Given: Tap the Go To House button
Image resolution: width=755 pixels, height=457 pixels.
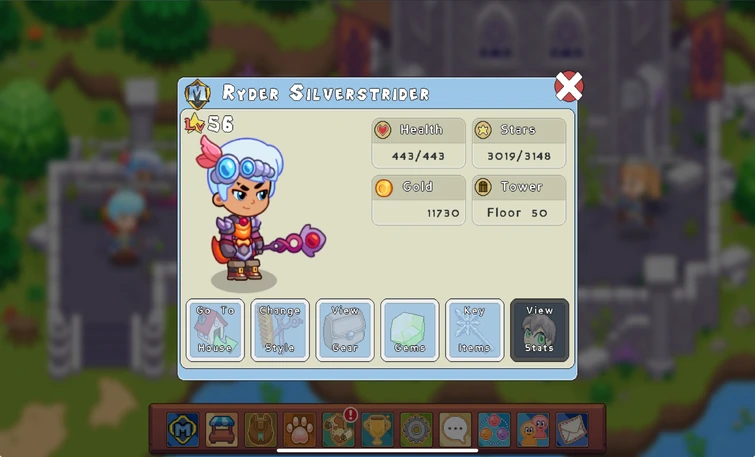Looking at the screenshot, I should point(215,329).
